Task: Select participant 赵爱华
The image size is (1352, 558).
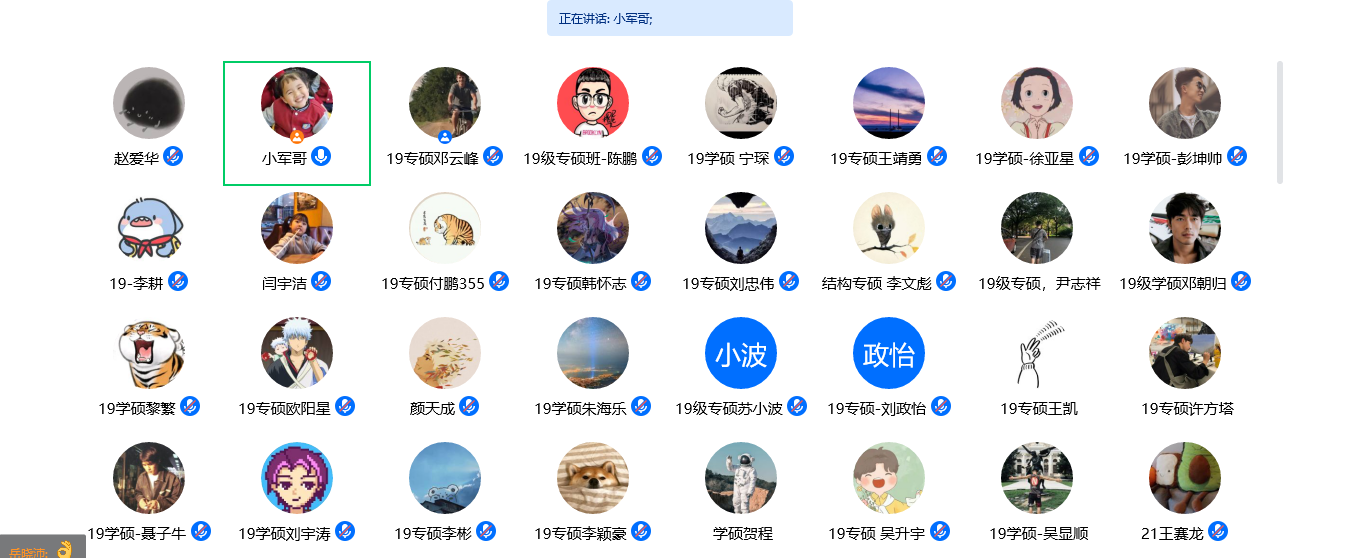Action: pos(148,104)
